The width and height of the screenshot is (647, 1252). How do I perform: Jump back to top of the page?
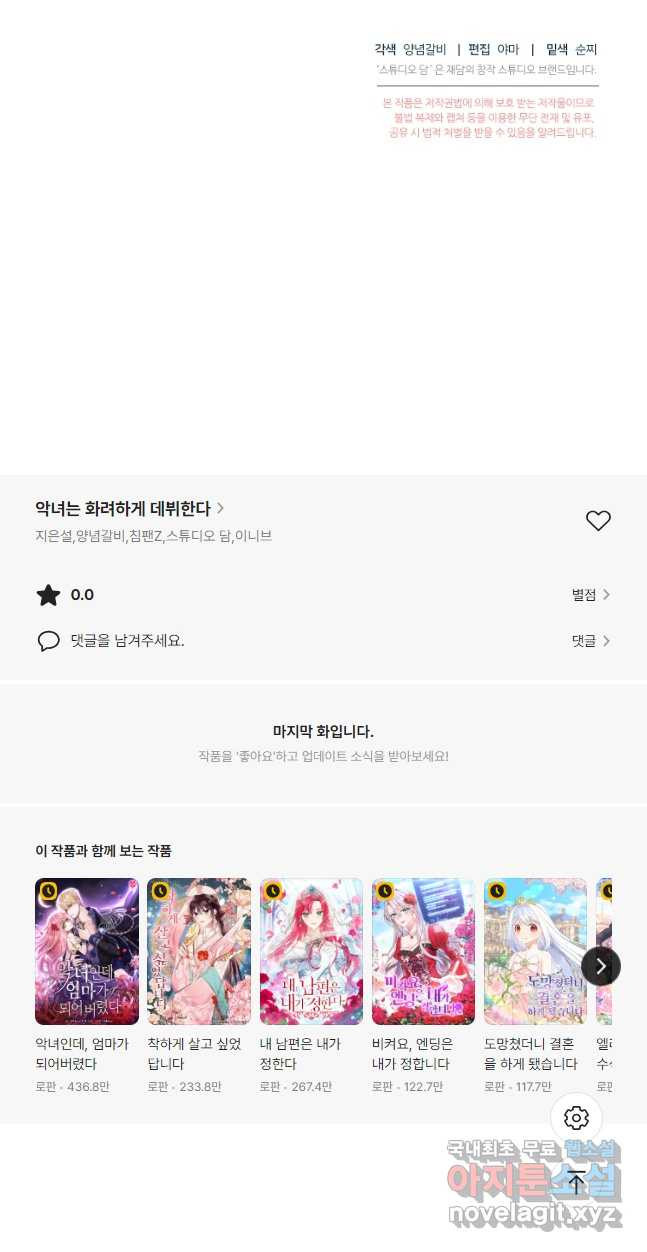coord(576,1183)
